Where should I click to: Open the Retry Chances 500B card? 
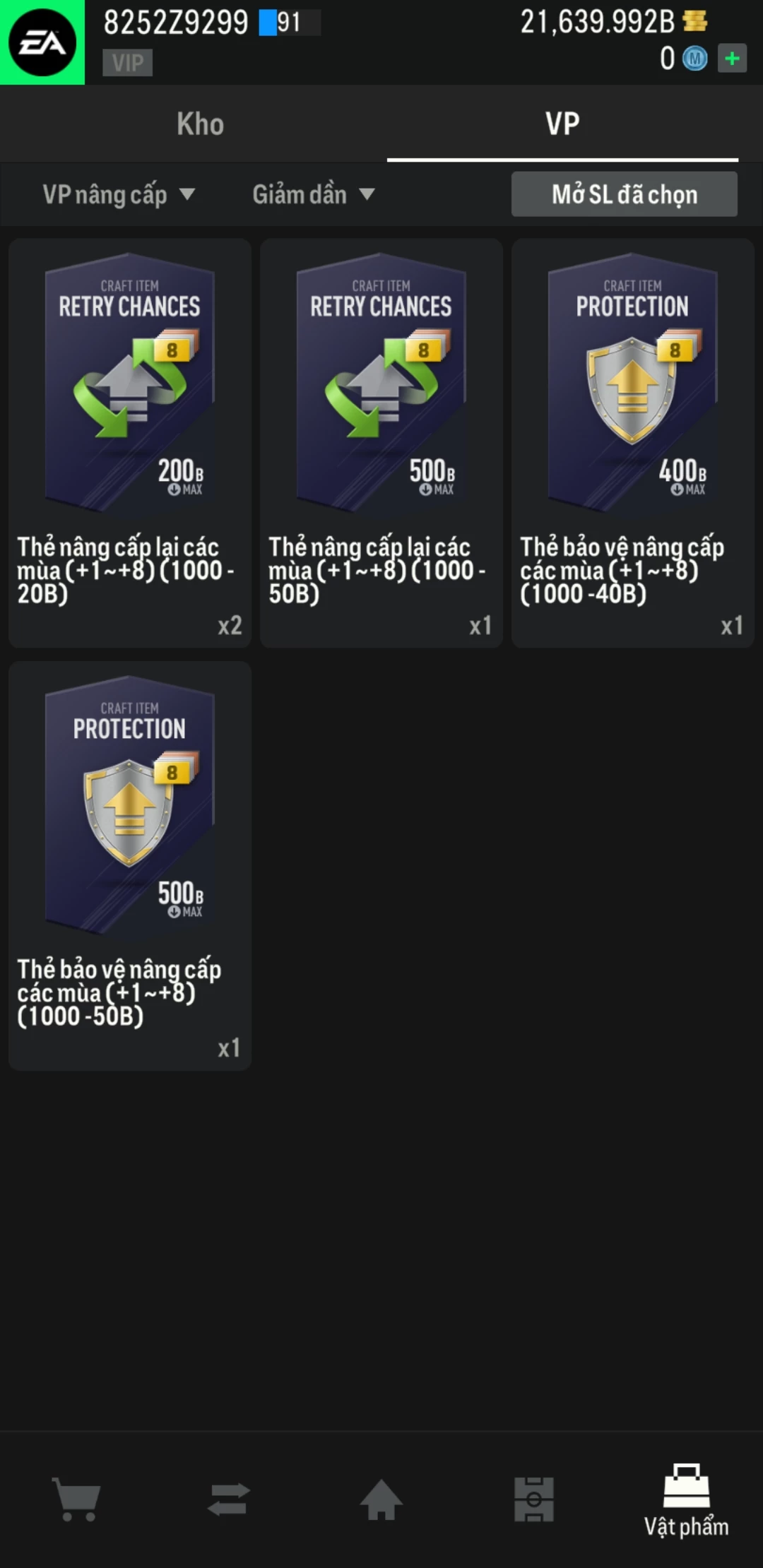click(x=381, y=442)
